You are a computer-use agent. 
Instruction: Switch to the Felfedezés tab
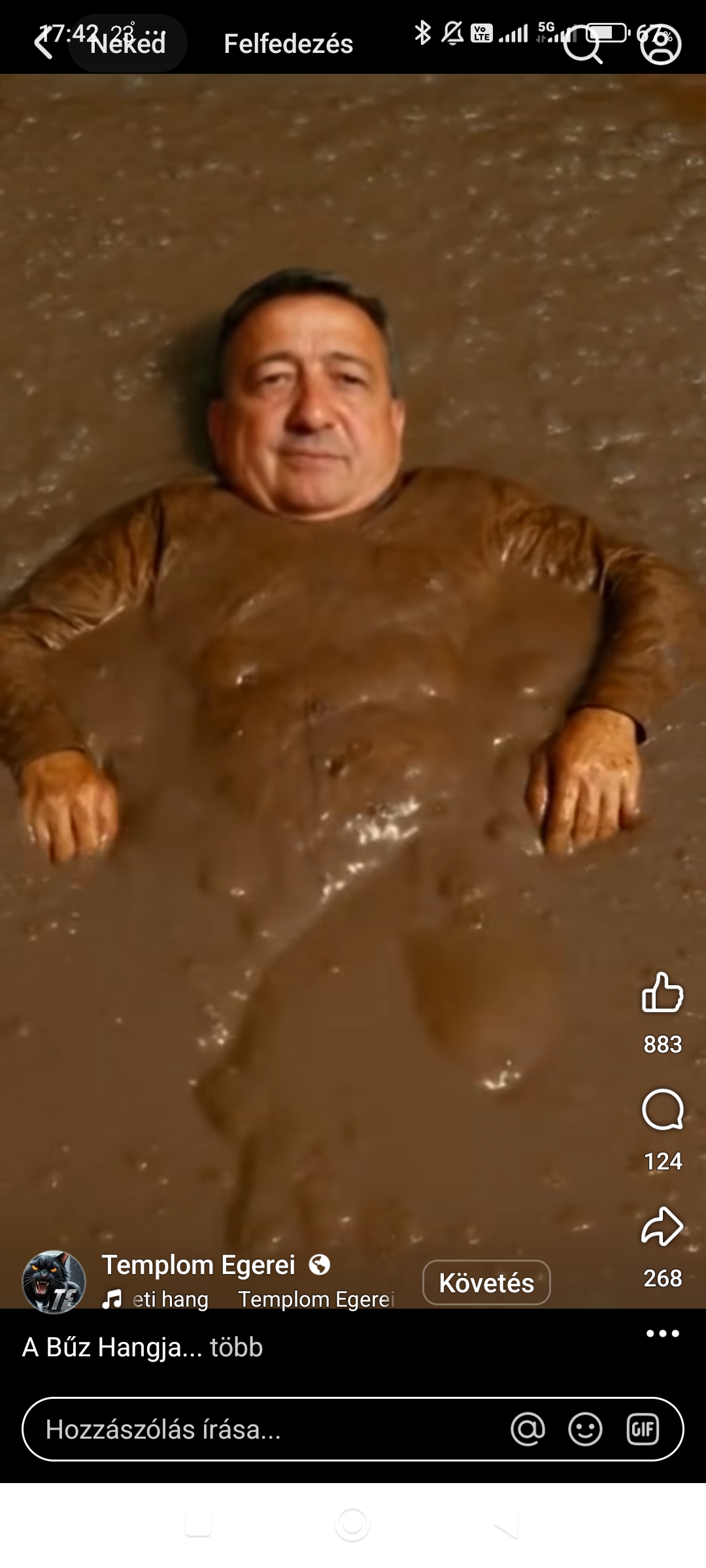coord(288,44)
